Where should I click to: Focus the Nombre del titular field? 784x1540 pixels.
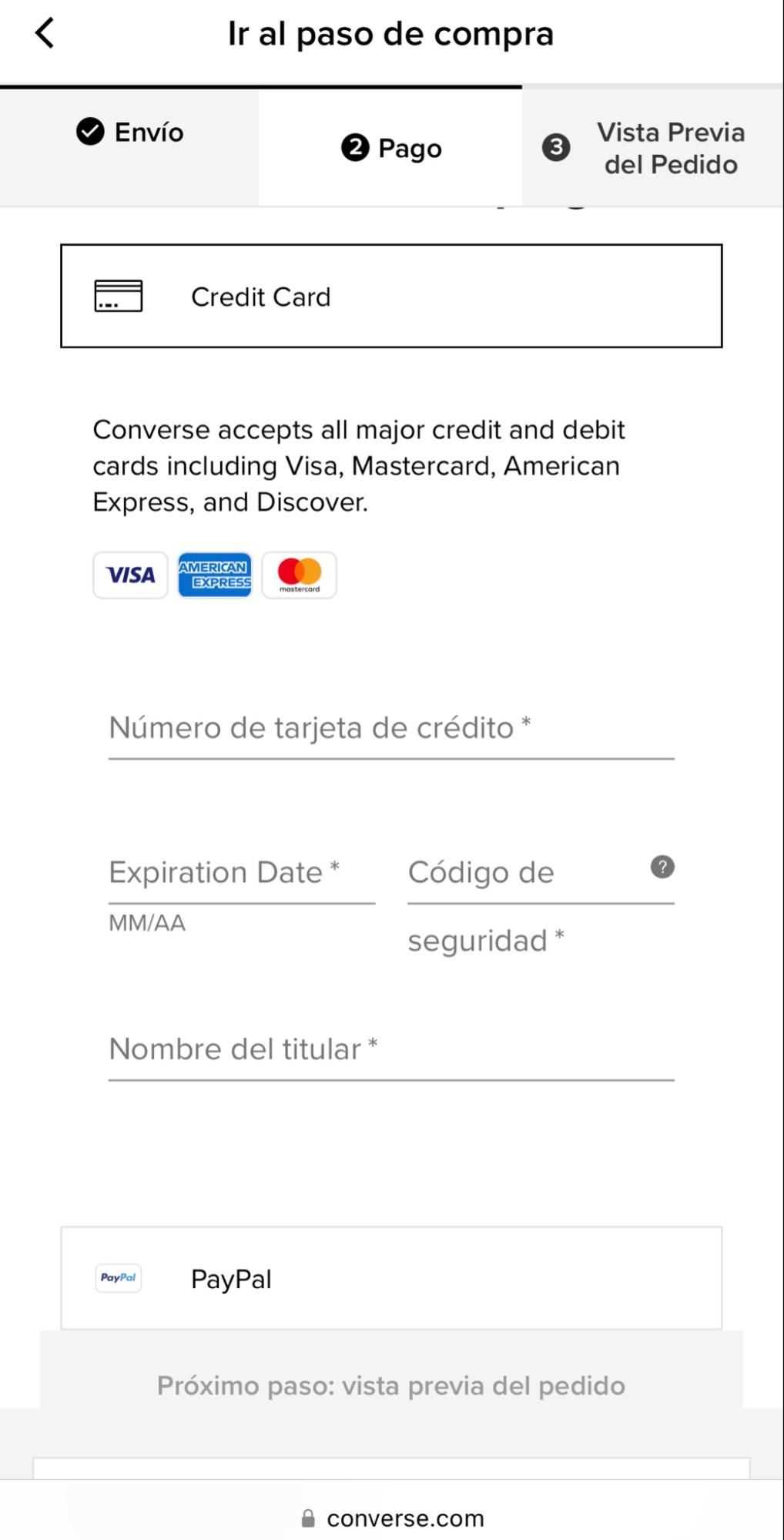(391, 1050)
